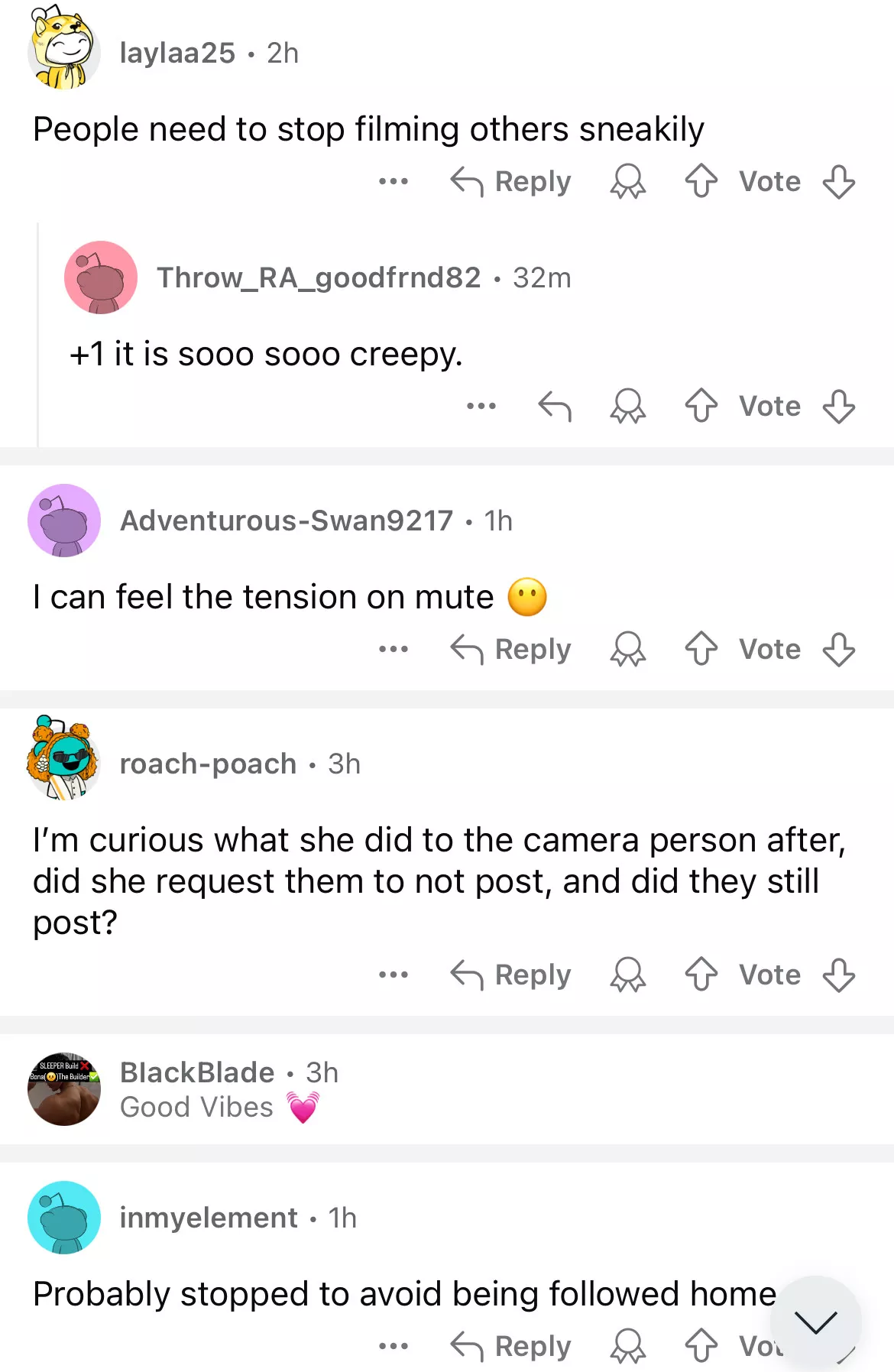Image resolution: width=894 pixels, height=1372 pixels.
Task: Reply to laylaa25's comment
Action: (510, 182)
